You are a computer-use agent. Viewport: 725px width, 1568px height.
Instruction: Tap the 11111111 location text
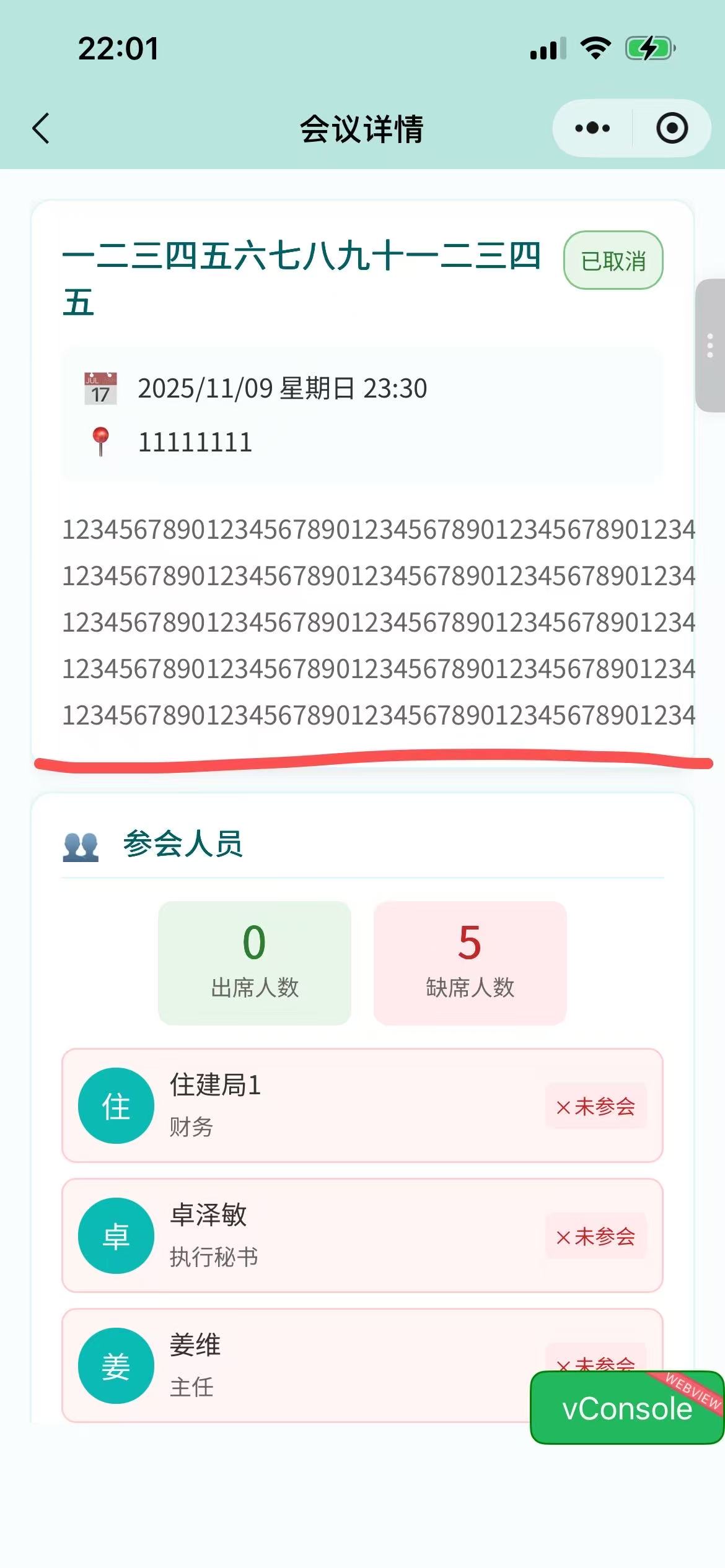coord(194,442)
